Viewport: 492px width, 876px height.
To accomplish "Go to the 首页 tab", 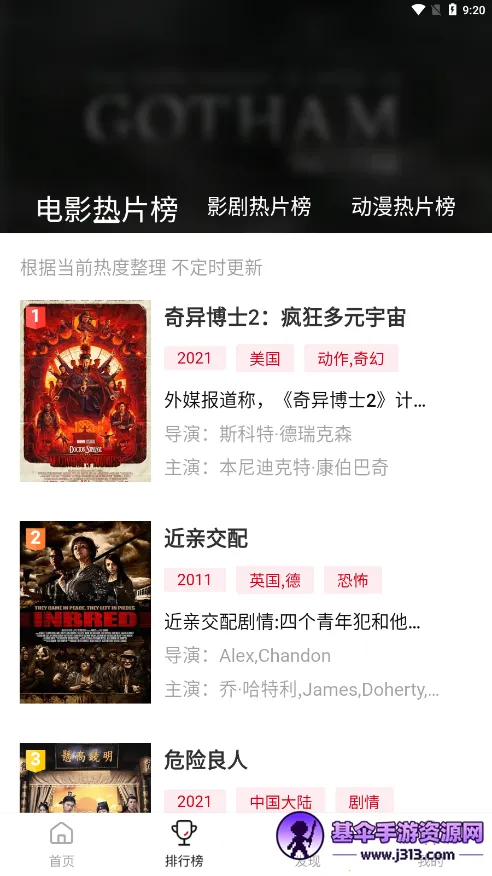I will click(61, 844).
